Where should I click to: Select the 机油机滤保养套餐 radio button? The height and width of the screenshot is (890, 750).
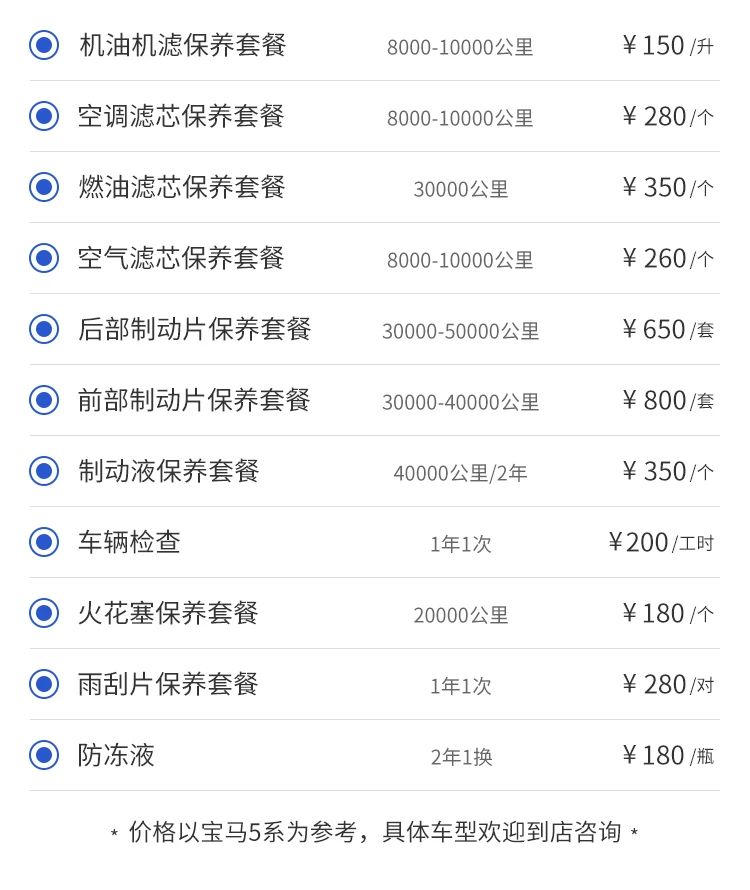pyautogui.click(x=43, y=45)
